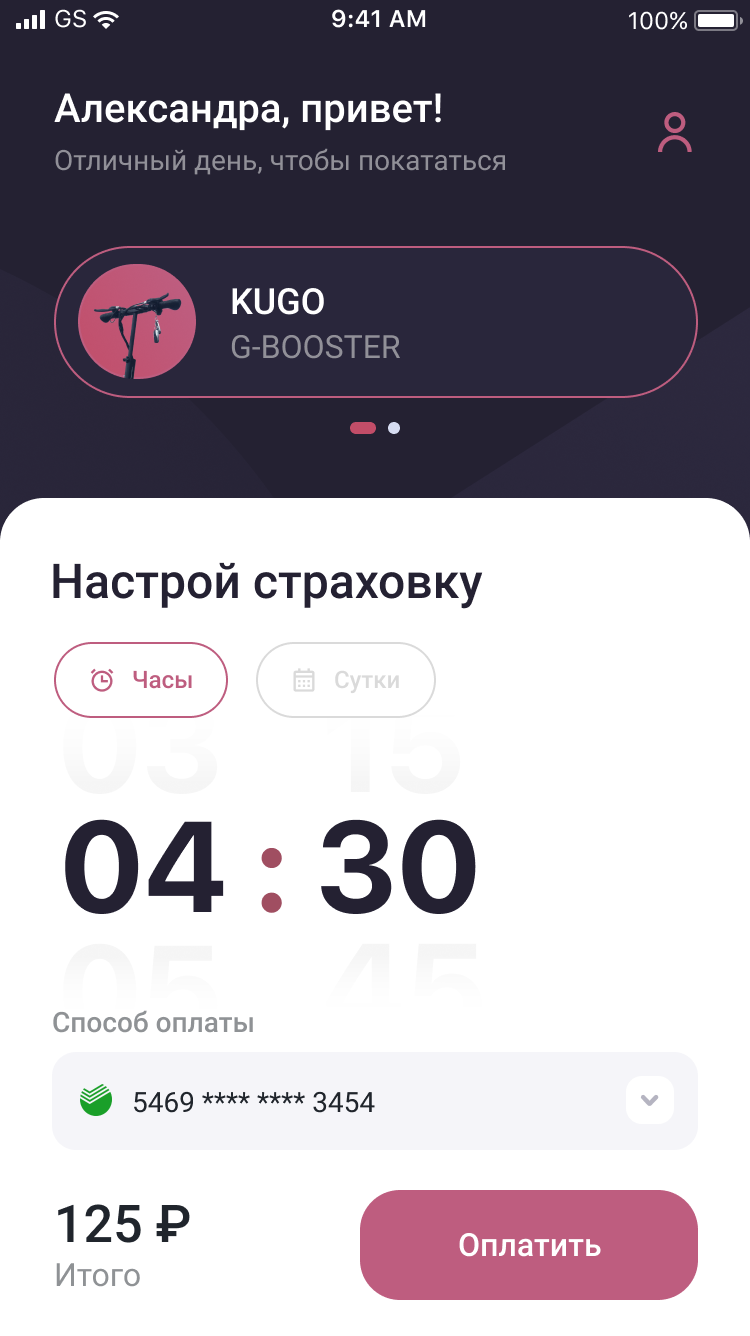Switch to the Сутки option
The height and width of the screenshot is (1336, 750).
point(346,680)
